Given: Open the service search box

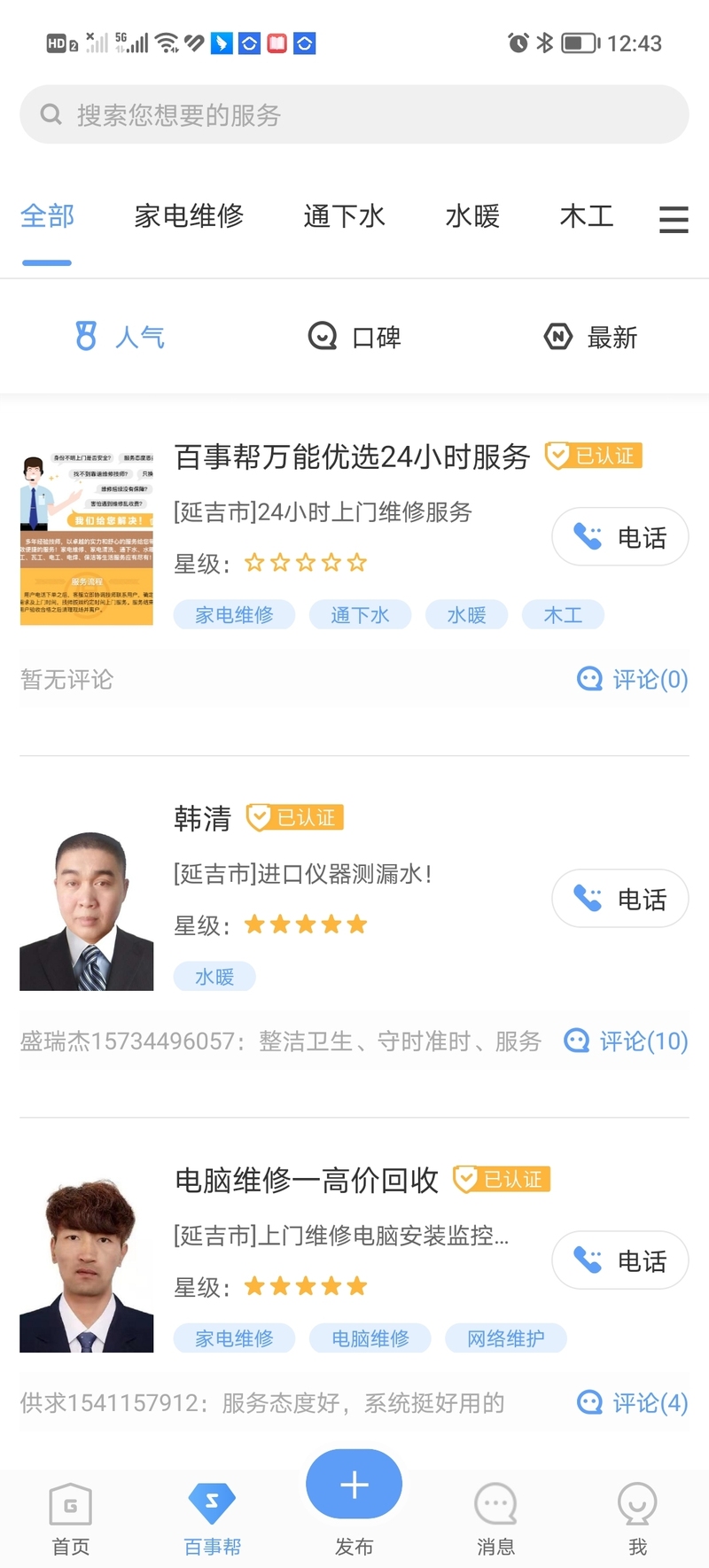Looking at the screenshot, I should tap(354, 114).
